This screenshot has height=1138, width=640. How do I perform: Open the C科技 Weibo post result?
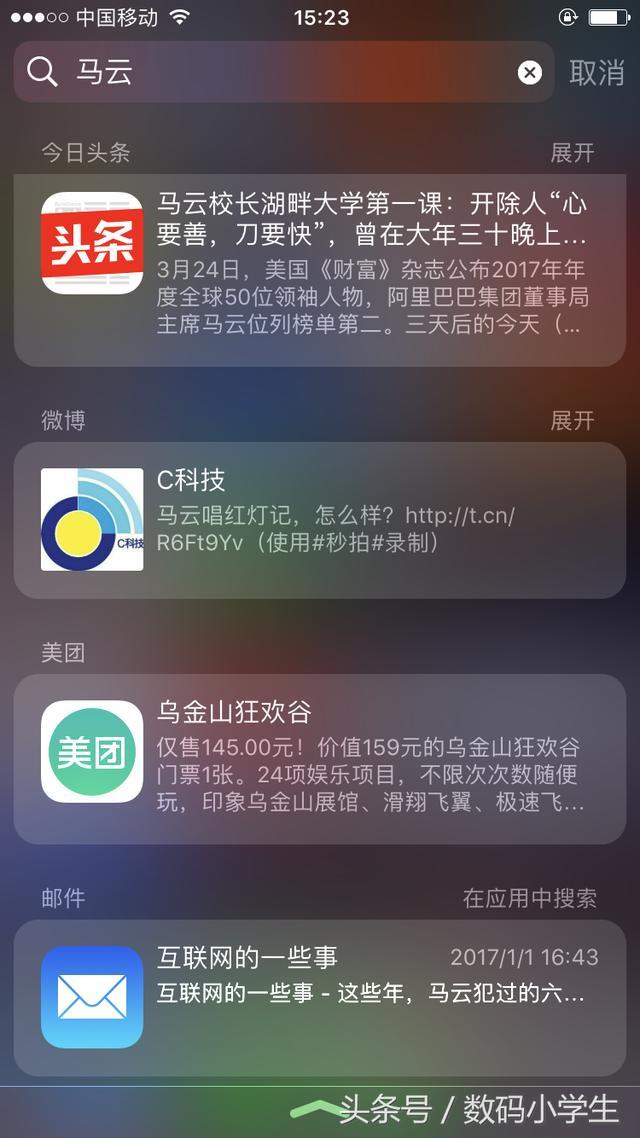(x=320, y=520)
